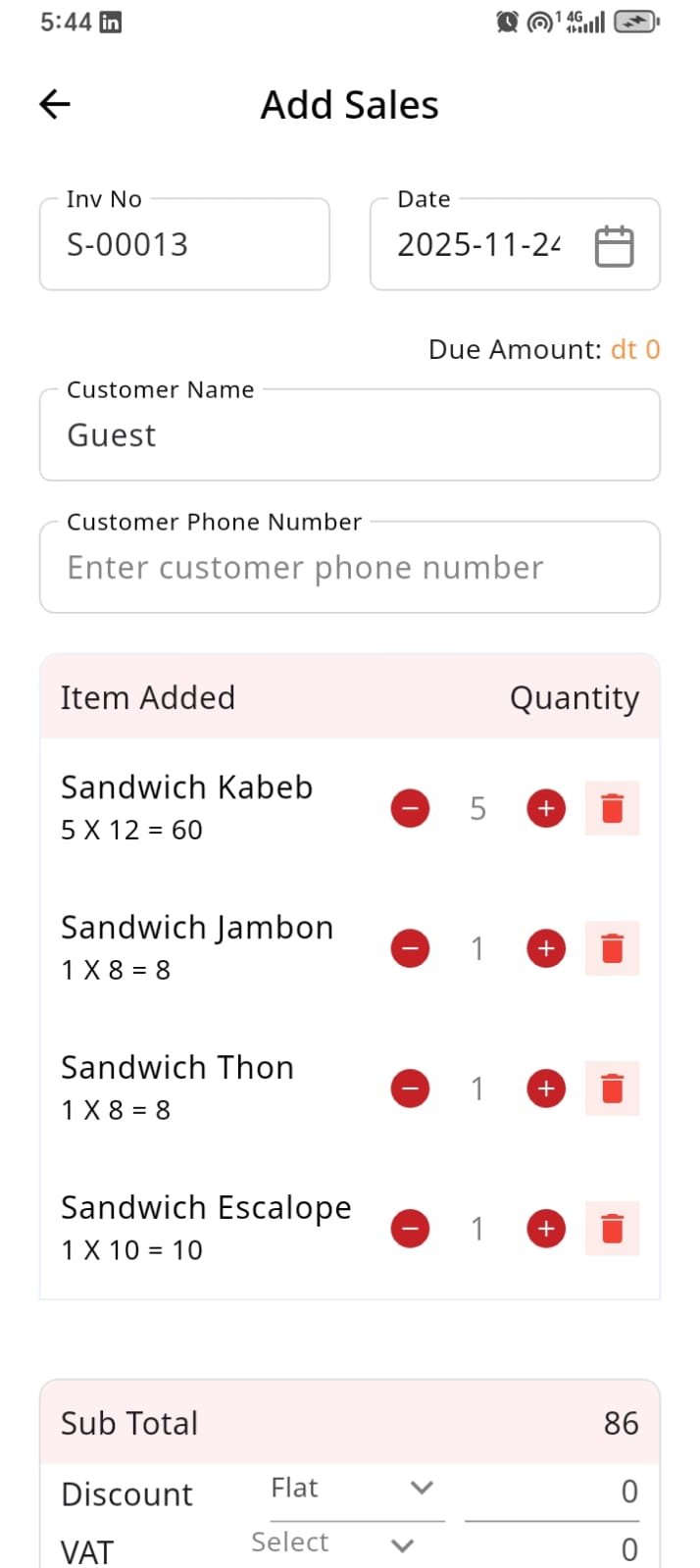Open the VAT Select dropdown
Screen dimensions: 700x1568
coord(333,1543)
